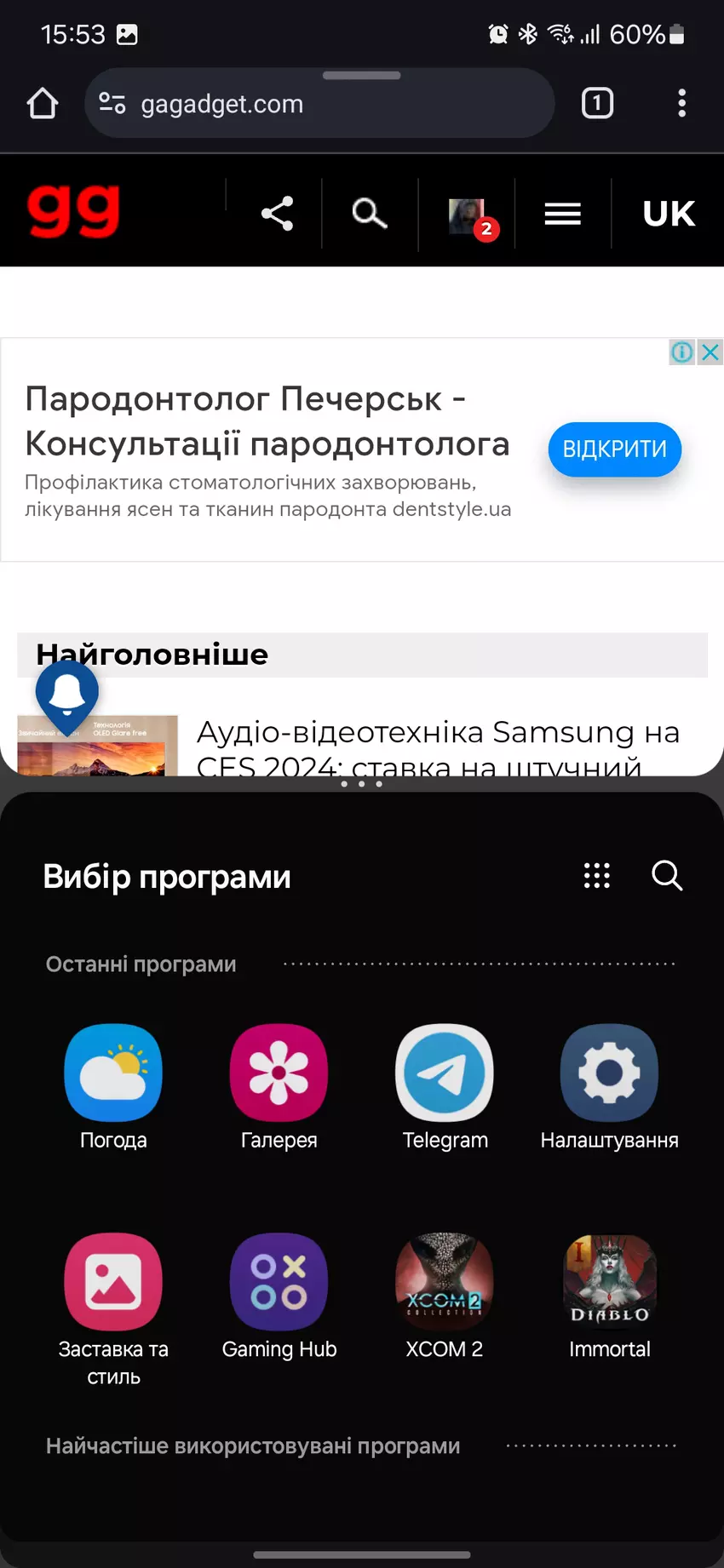
Task: Launch XCOM 2 from recent apps
Action: [x=445, y=1282]
